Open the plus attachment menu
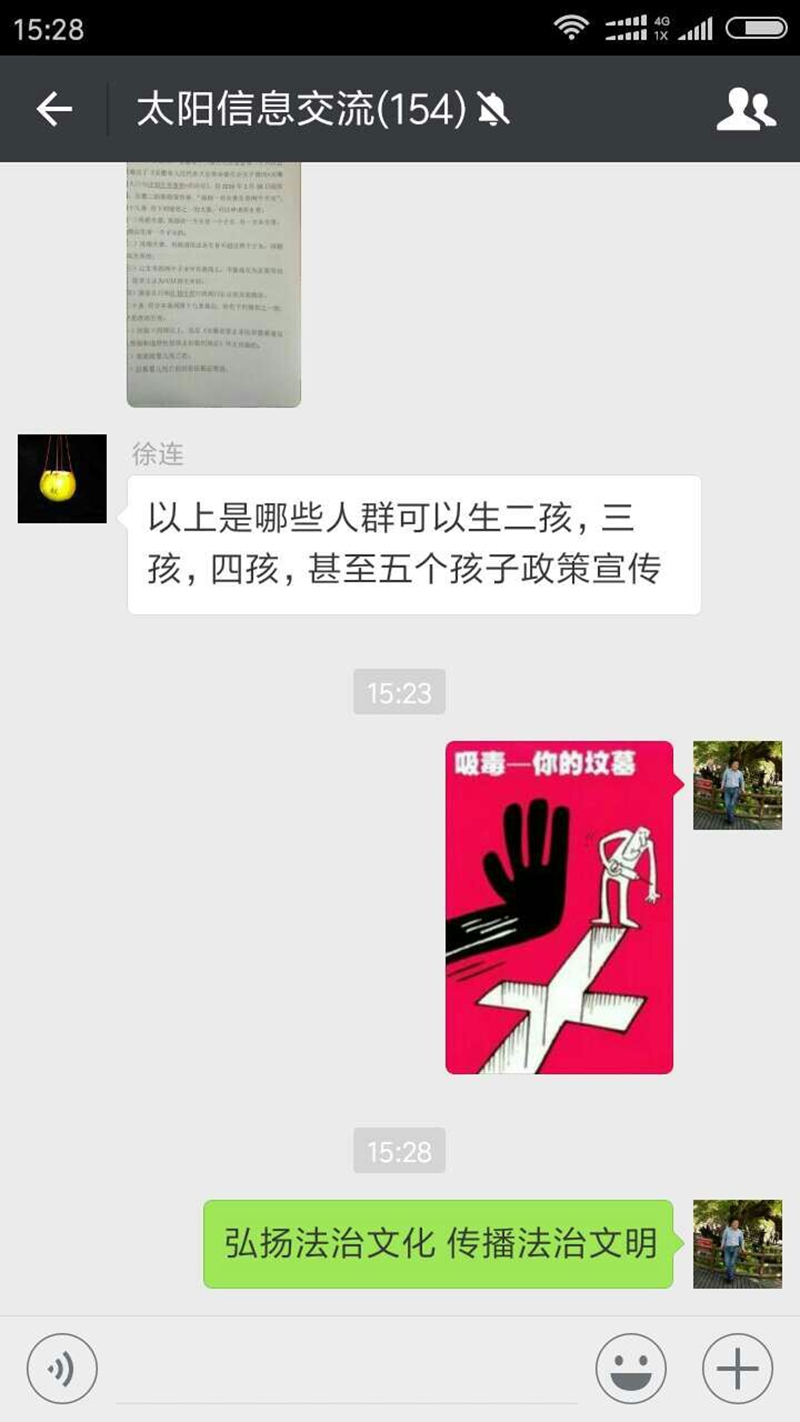The height and width of the screenshot is (1422, 800). (737, 1368)
